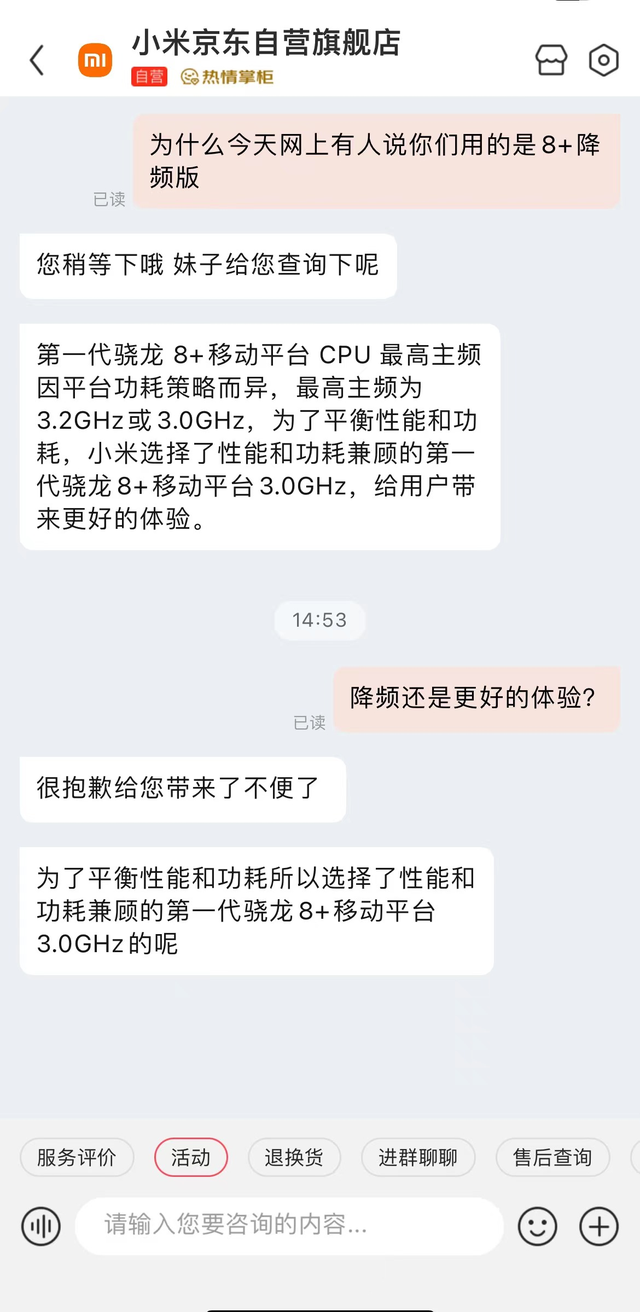Switch to voice input

(41, 1225)
